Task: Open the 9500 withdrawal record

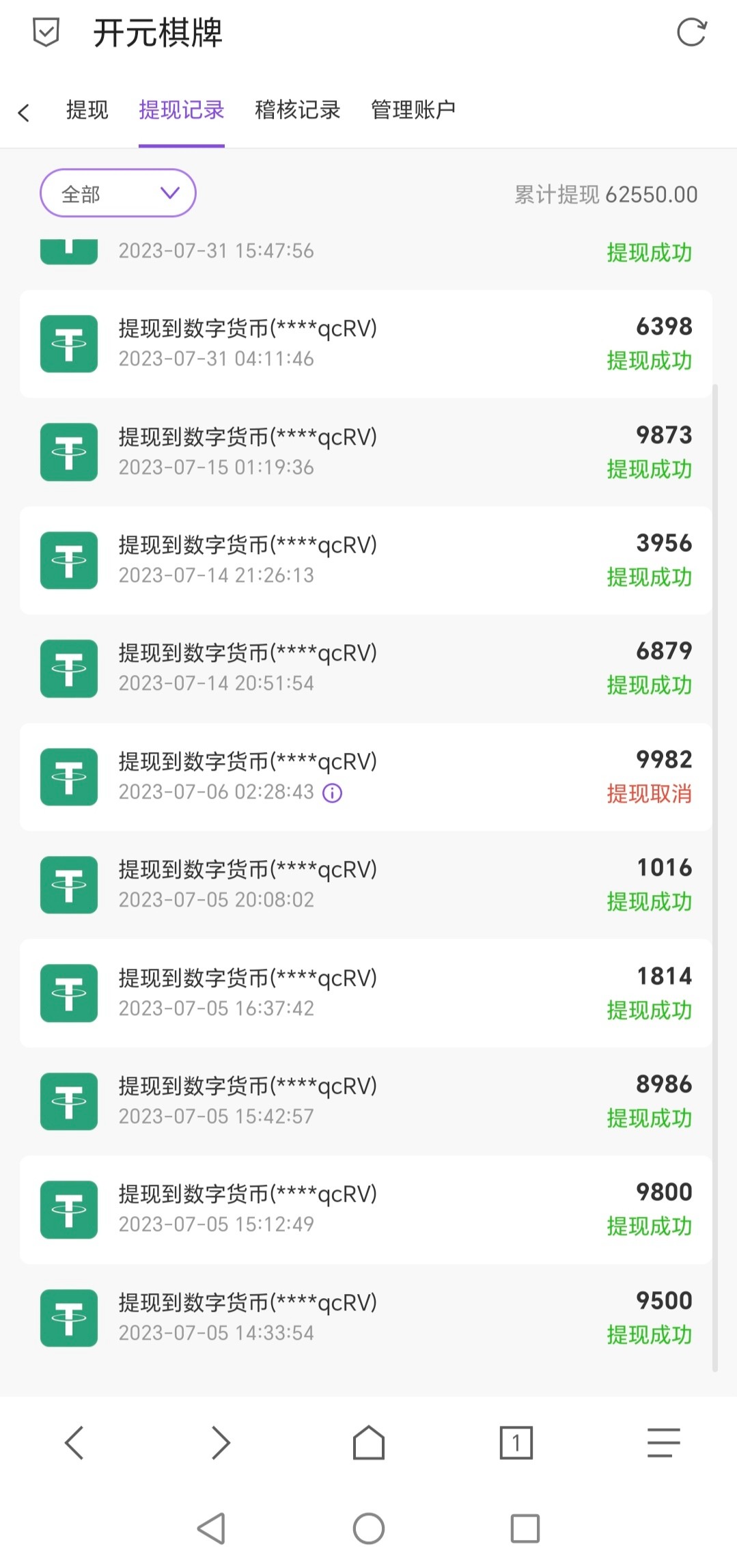Action: pos(366,1318)
